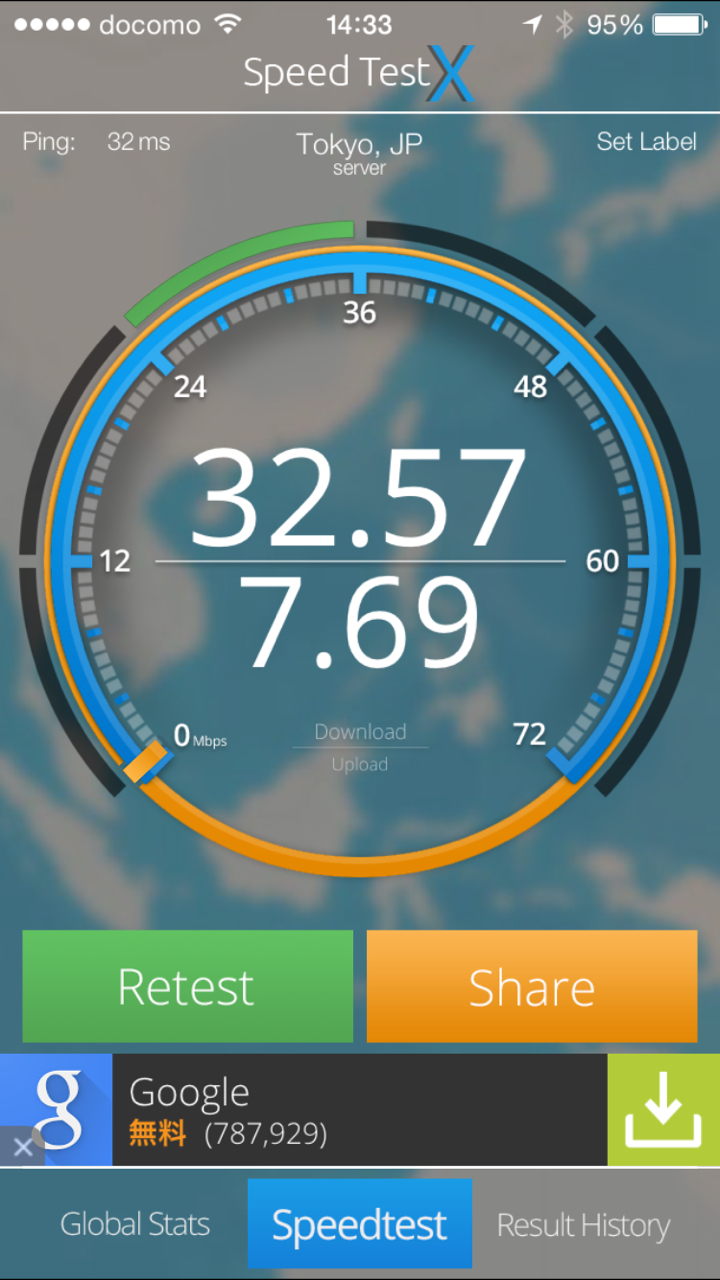Share the speed test result
Screen dimensions: 720x1280
point(531,986)
